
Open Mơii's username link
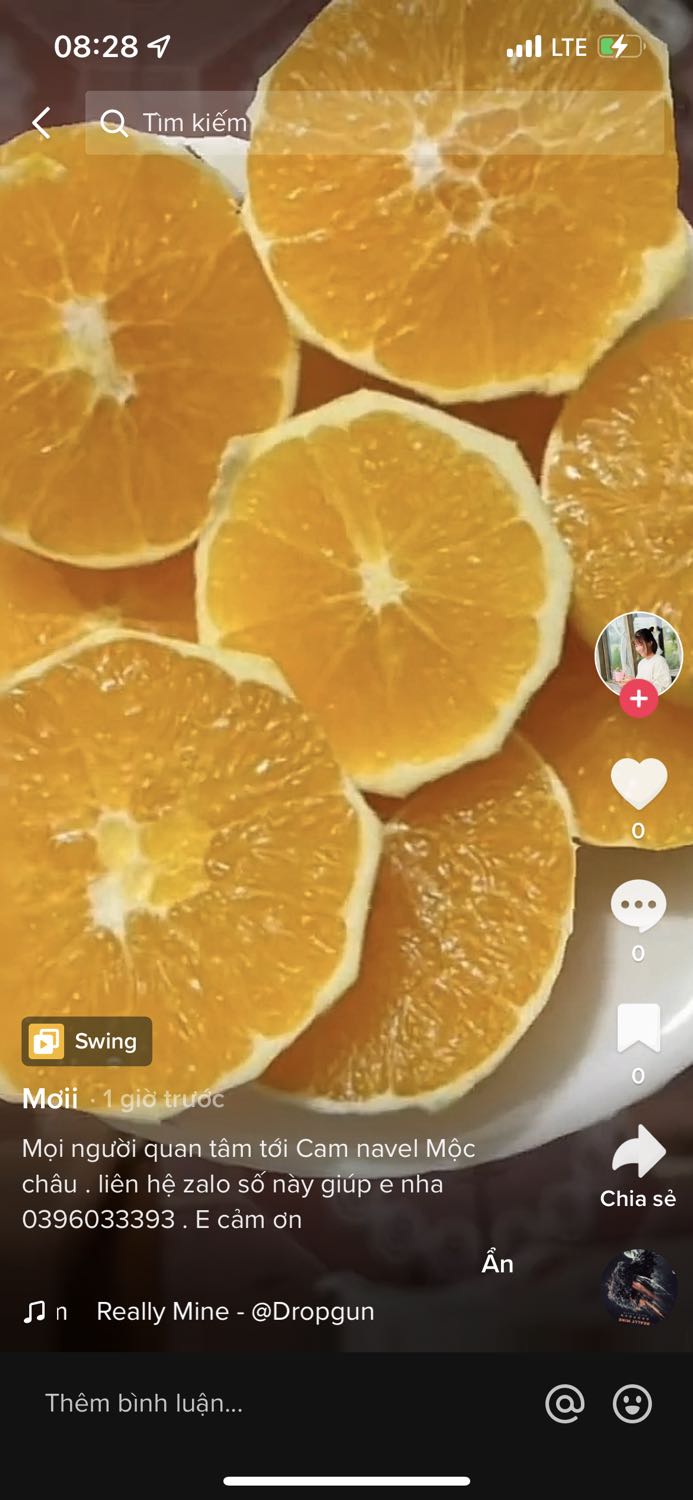click(x=50, y=1099)
